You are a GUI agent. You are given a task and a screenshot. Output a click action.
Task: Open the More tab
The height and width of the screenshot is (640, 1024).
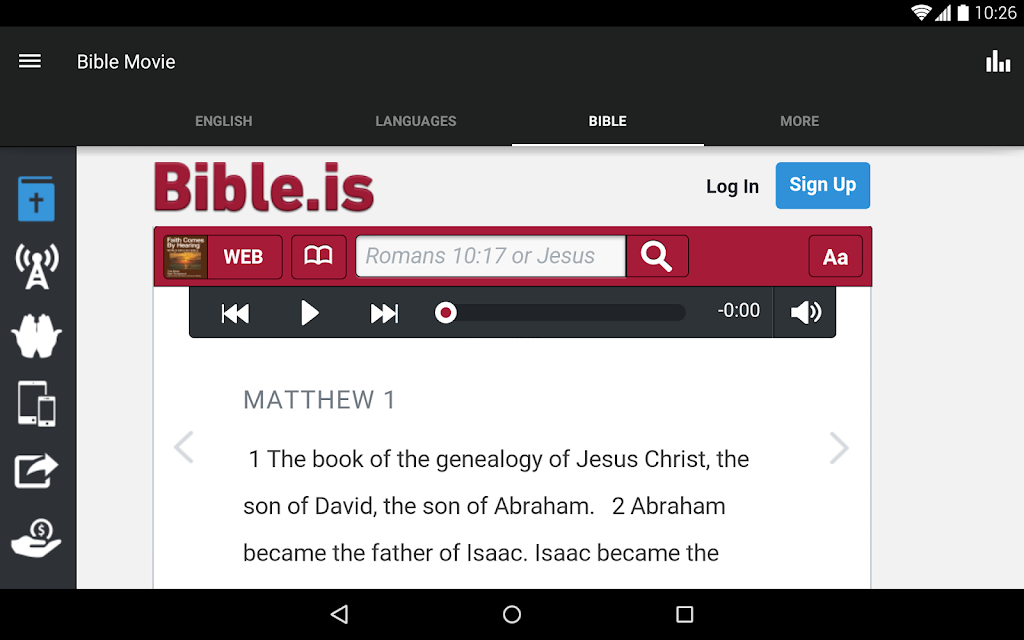[x=799, y=121]
